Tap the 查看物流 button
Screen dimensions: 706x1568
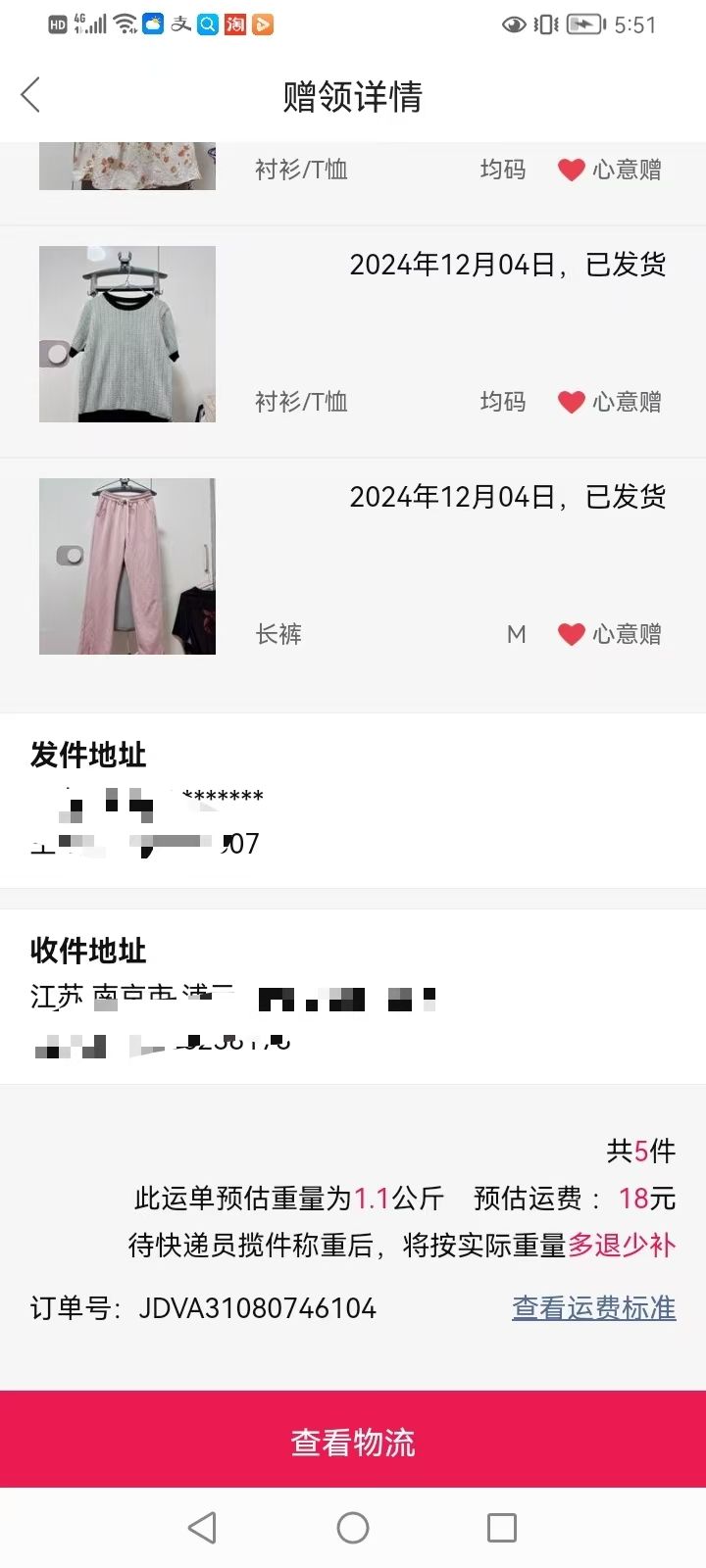pos(353,1440)
